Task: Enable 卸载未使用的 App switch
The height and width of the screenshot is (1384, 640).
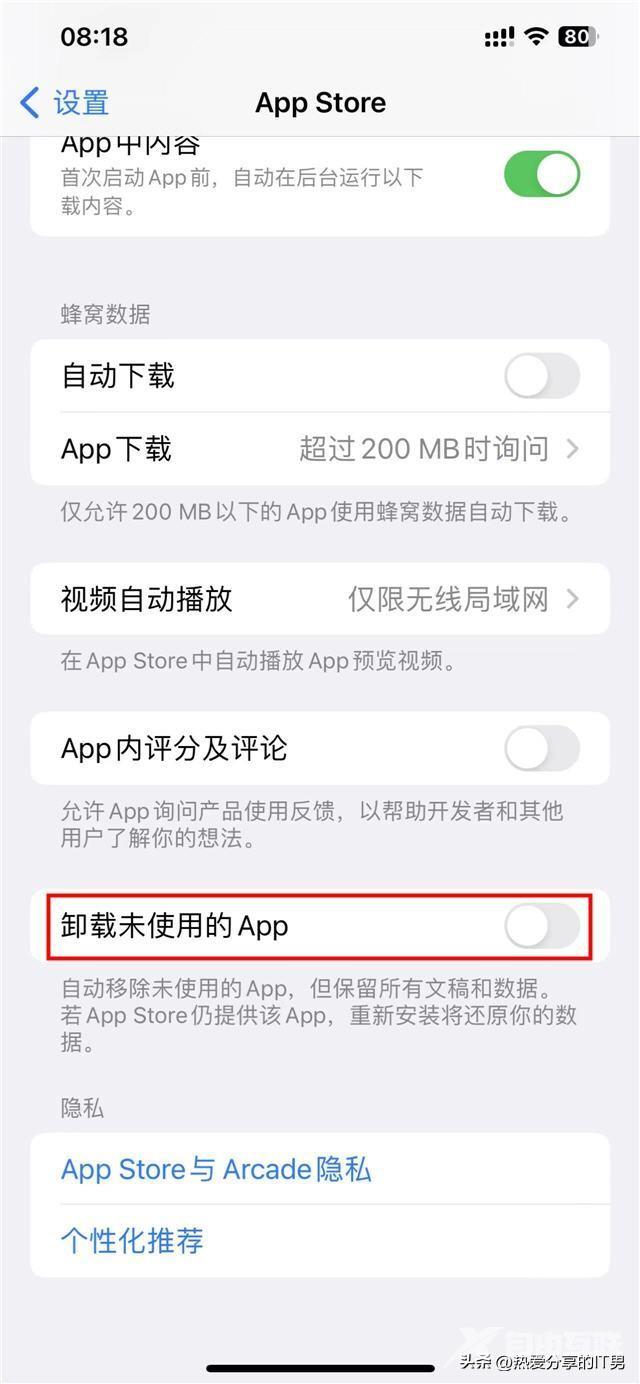Action: [542, 926]
